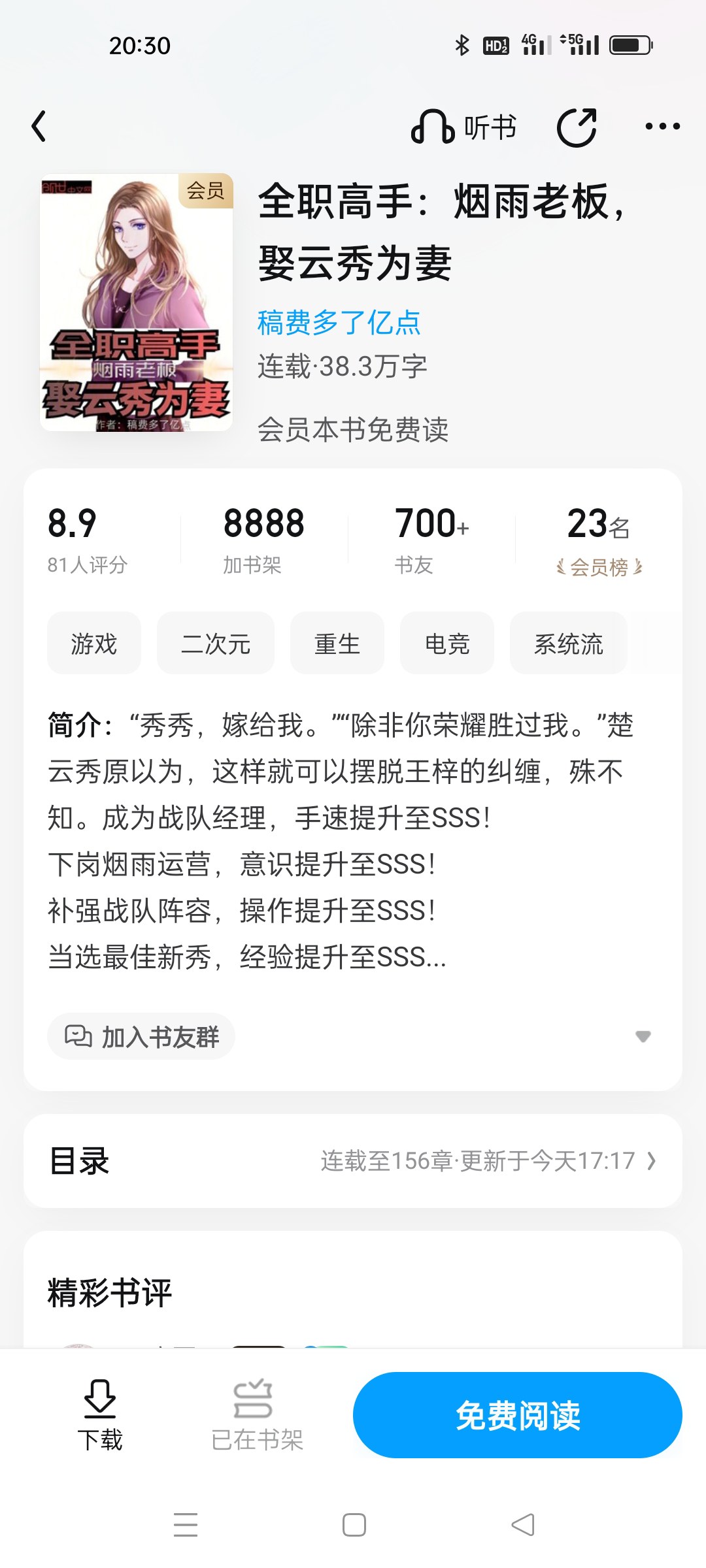This screenshot has width=706, height=1568.
Task: Start reading with 免费阅读
Action: [518, 1415]
